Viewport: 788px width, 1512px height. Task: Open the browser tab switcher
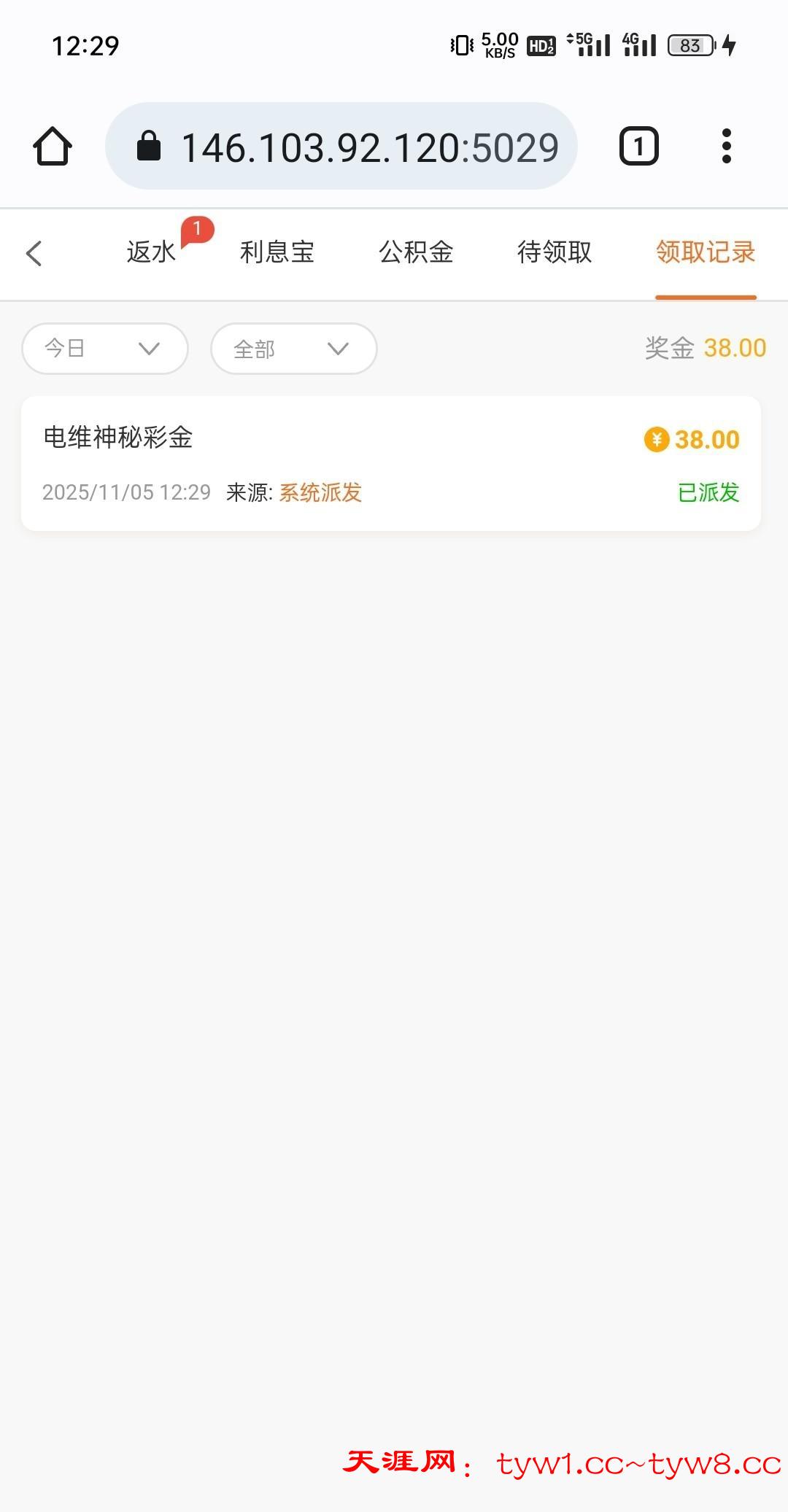pyautogui.click(x=638, y=147)
